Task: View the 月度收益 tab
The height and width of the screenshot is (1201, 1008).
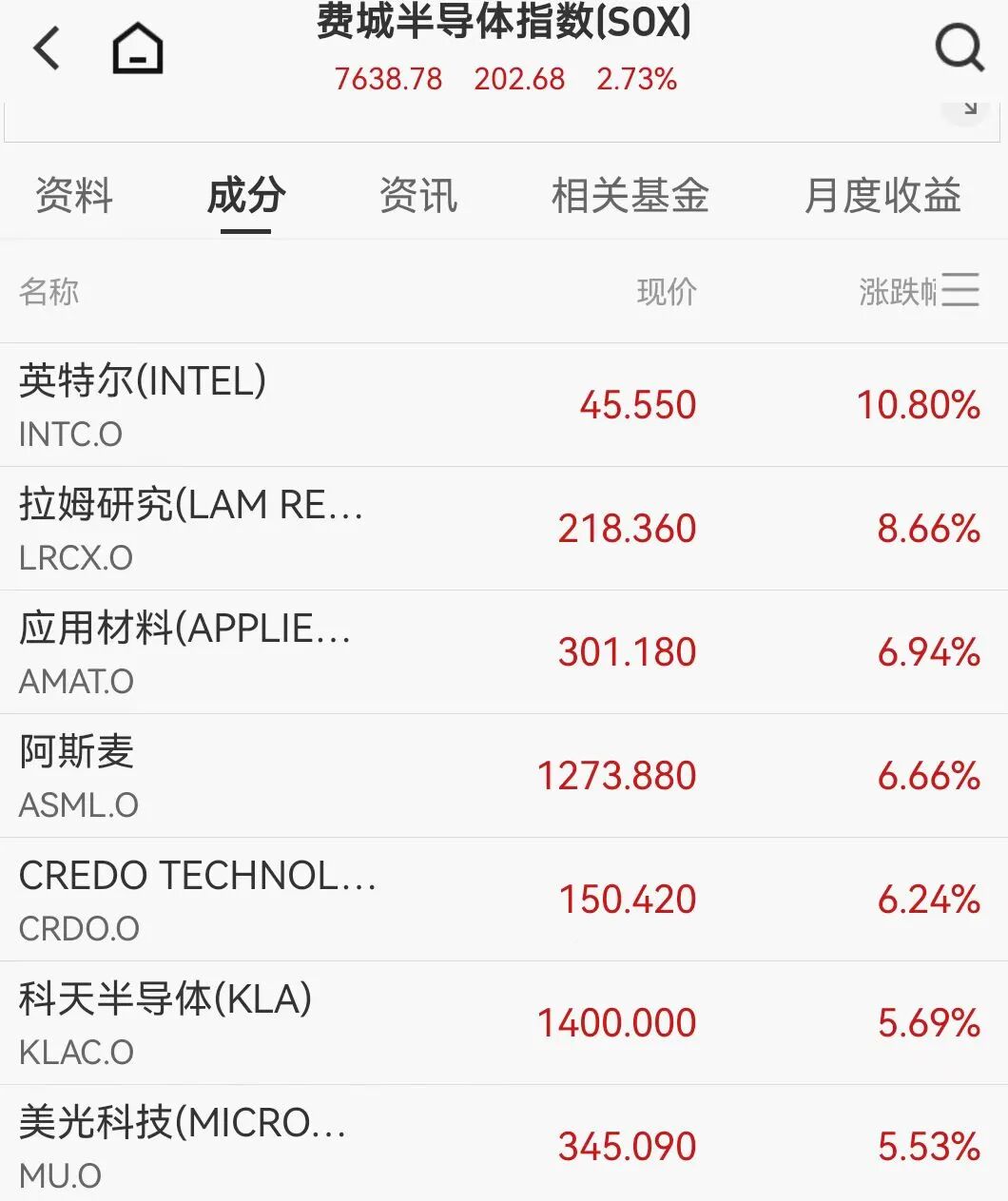Action: click(882, 196)
